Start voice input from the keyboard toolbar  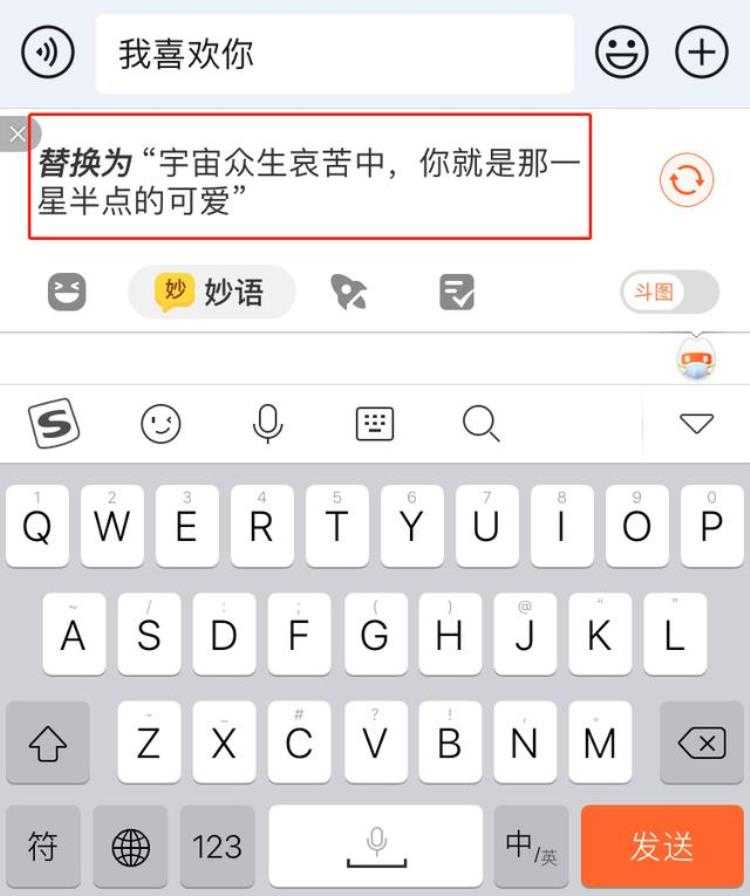pyautogui.click(x=267, y=424)
